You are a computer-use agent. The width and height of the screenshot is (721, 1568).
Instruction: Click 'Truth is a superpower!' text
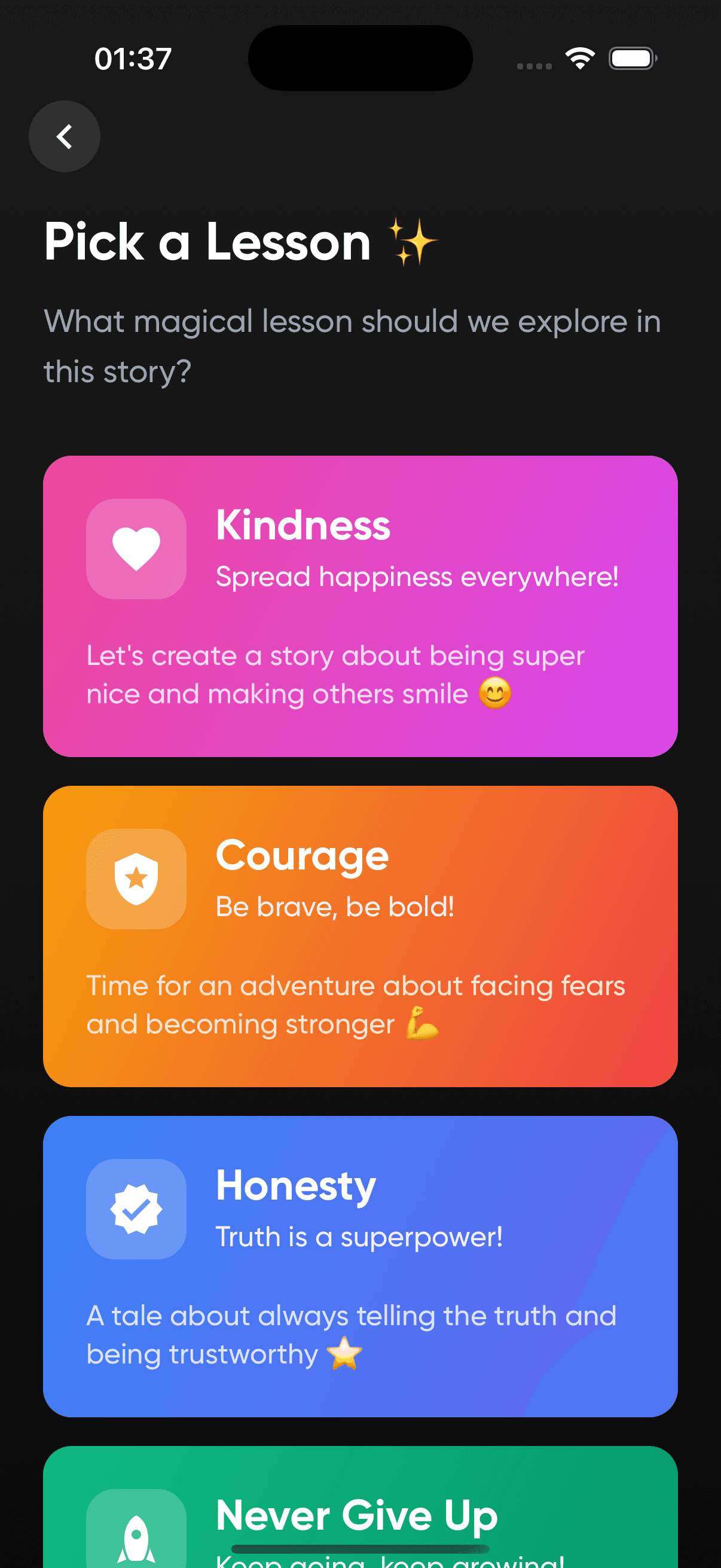pos(358,1236)
